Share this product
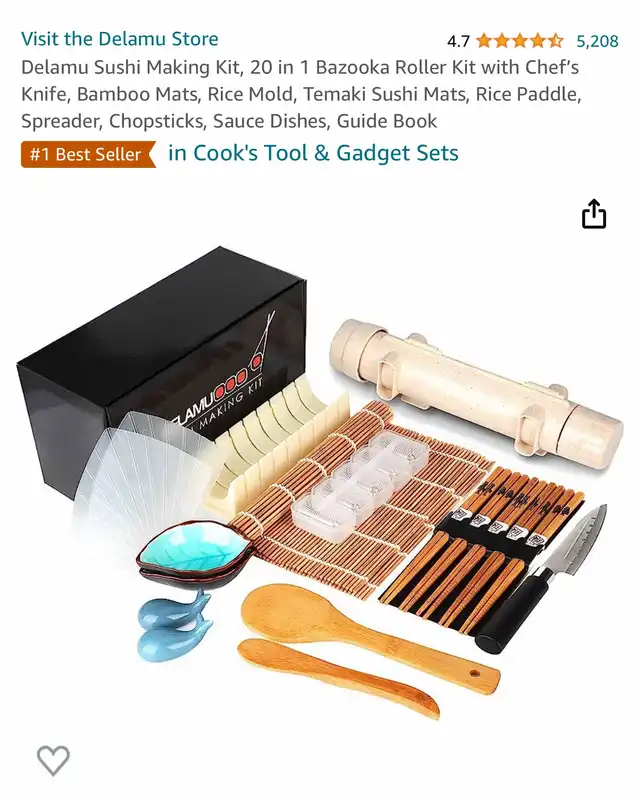The image size is (640, 802). pyautogui.click(x=594, y=214)
